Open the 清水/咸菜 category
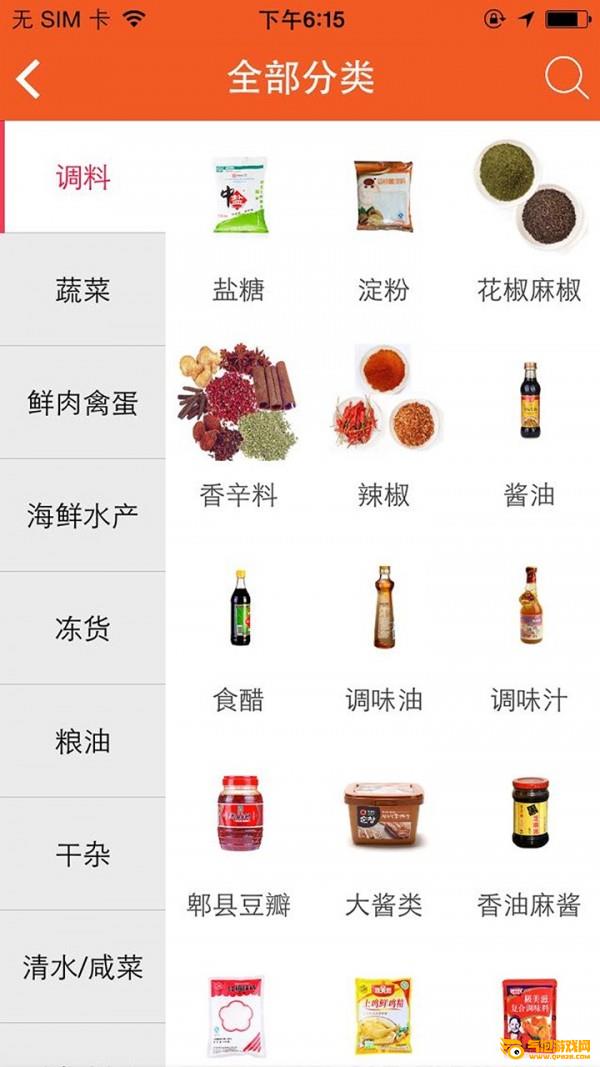 click(x=83, y=968)
